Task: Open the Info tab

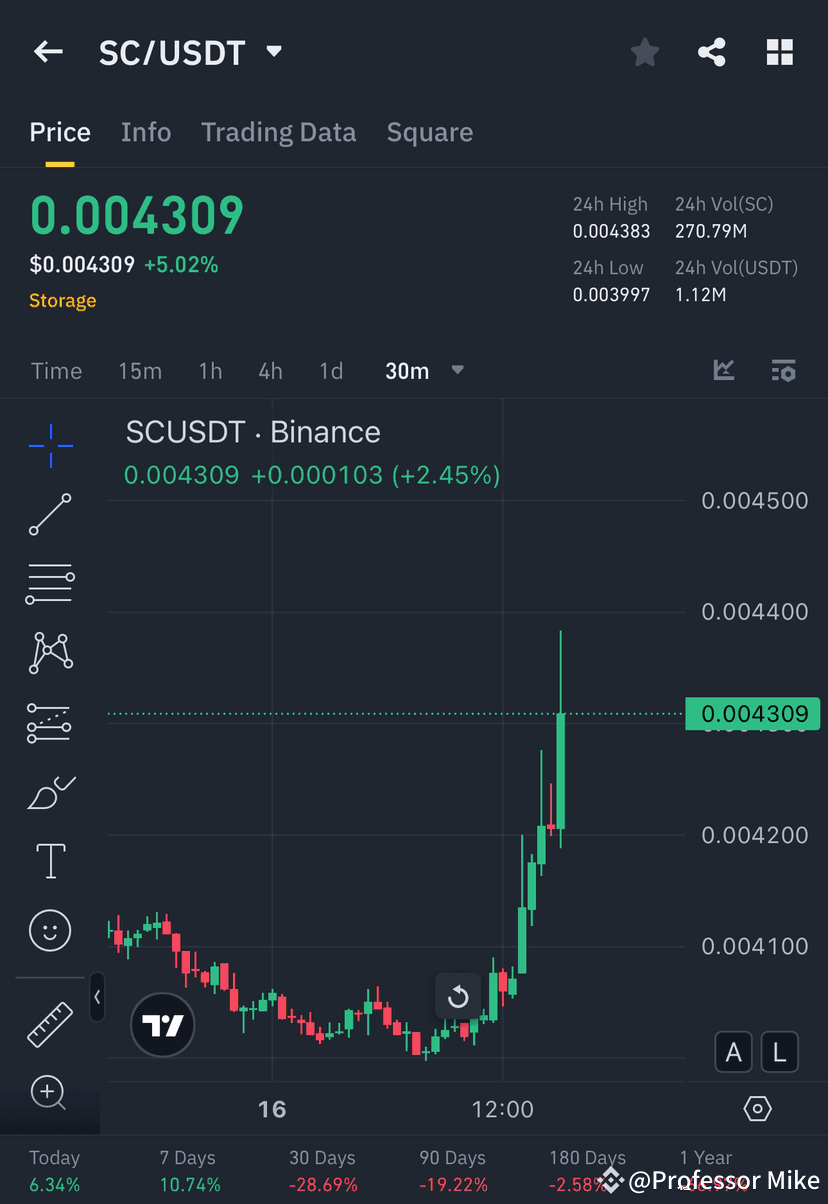Action: tap(146, 132)
